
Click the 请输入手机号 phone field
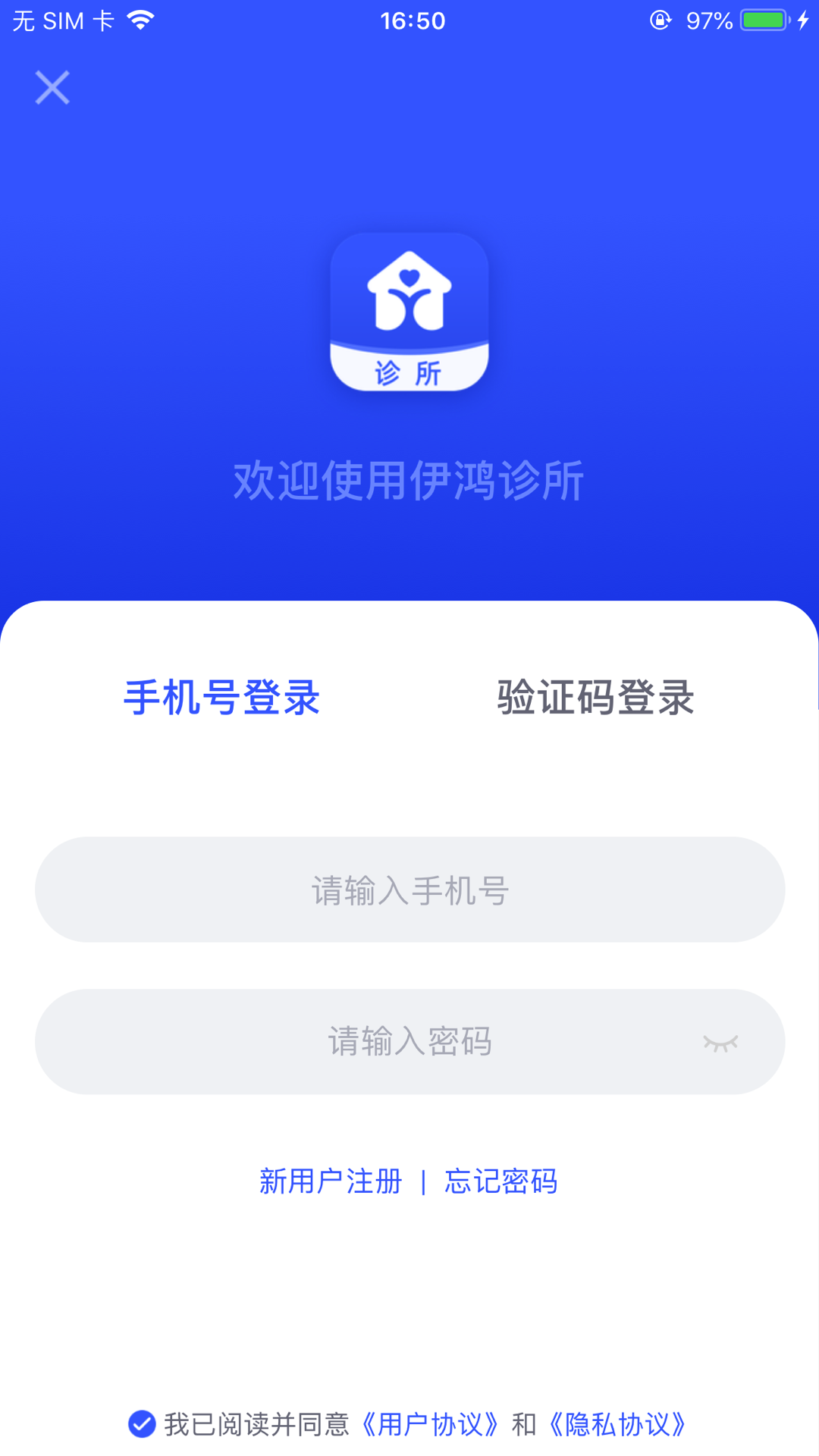pos(409,890)
